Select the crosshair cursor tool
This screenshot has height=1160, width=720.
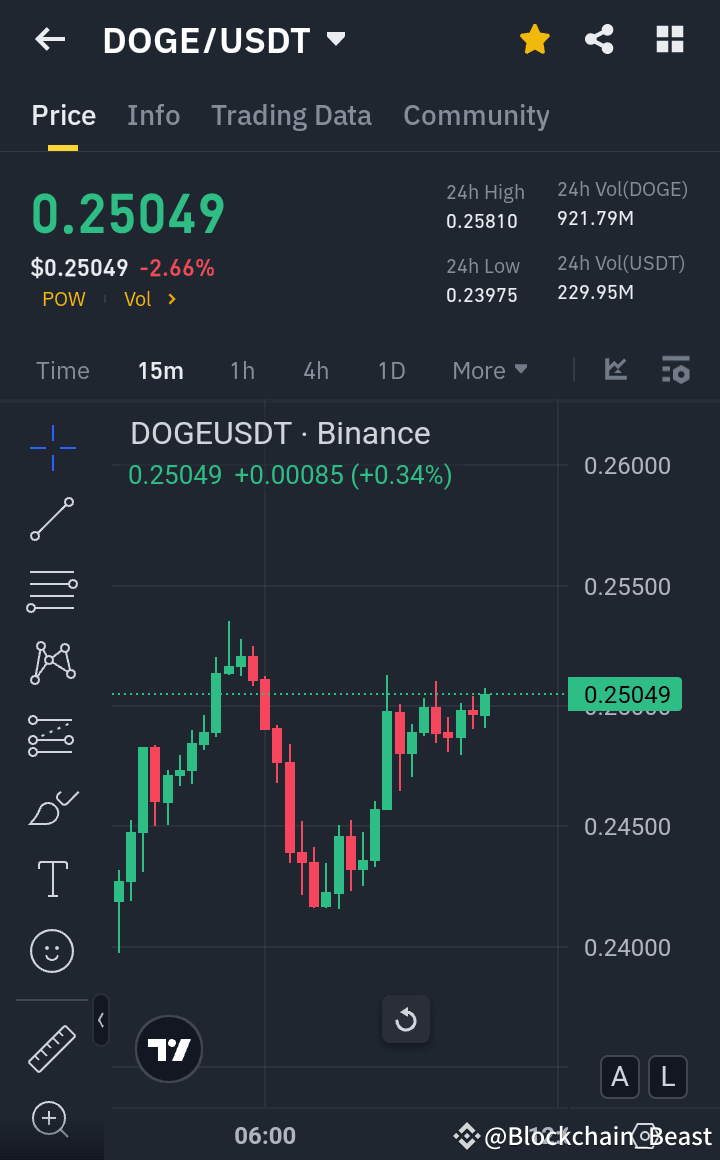[x=51, y=447]
